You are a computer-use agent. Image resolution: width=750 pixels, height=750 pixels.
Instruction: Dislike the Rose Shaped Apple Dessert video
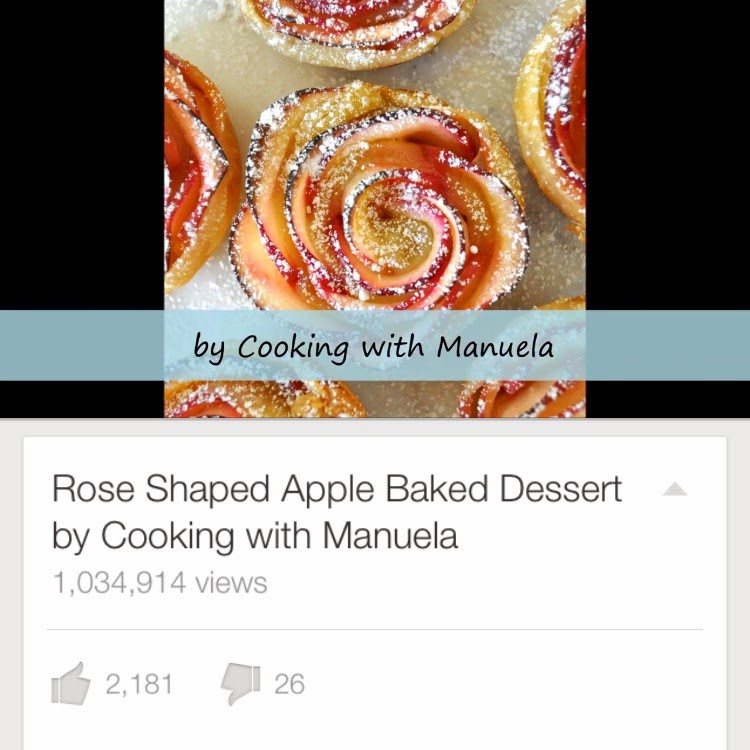(240, 683)
